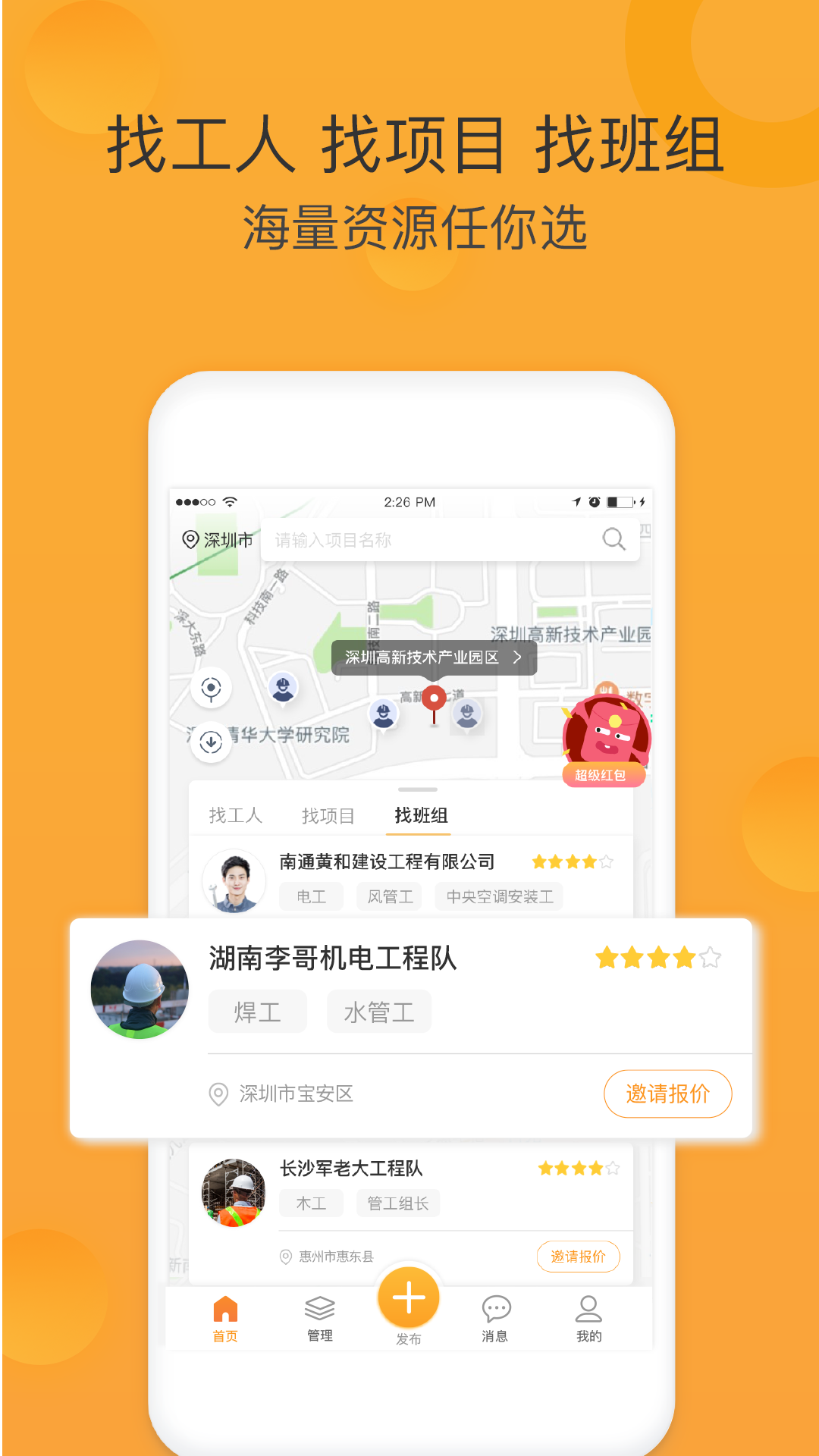The width and height of the screenshot is (819, 1456).
Task: Click the 焊工 skill tag
Action: tap(257, 1011)
